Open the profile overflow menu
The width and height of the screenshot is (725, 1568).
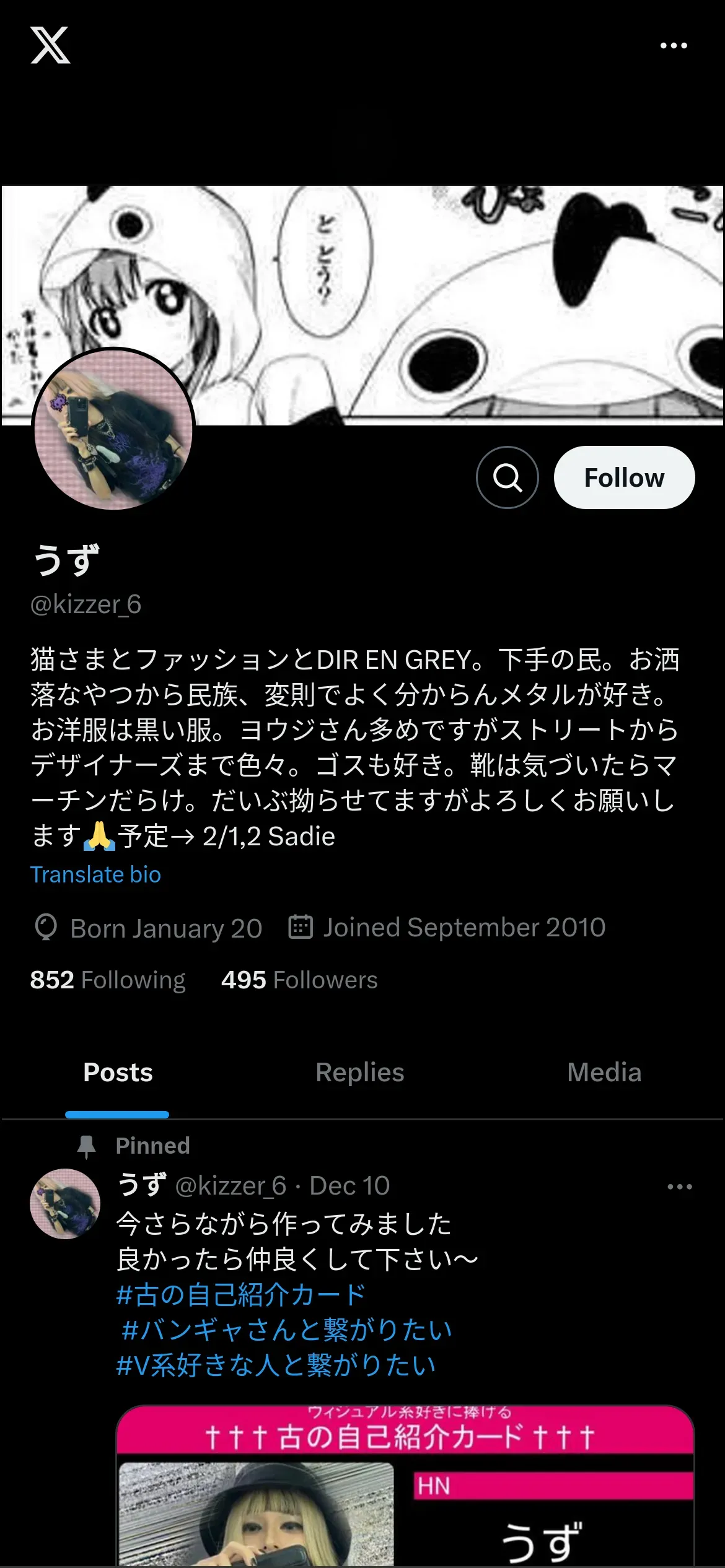(674, 46)
